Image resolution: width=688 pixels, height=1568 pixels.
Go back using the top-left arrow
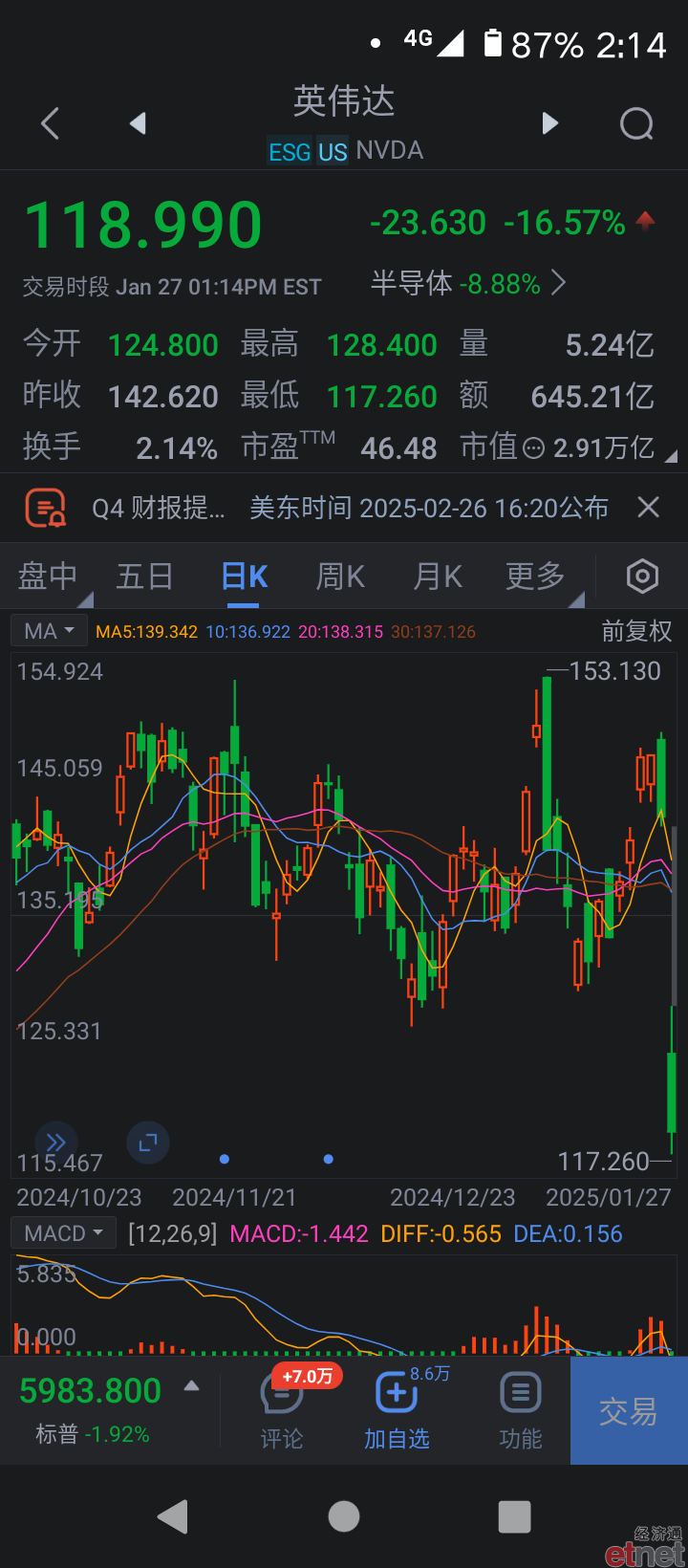pyautogui.click(x=51, y=123)
